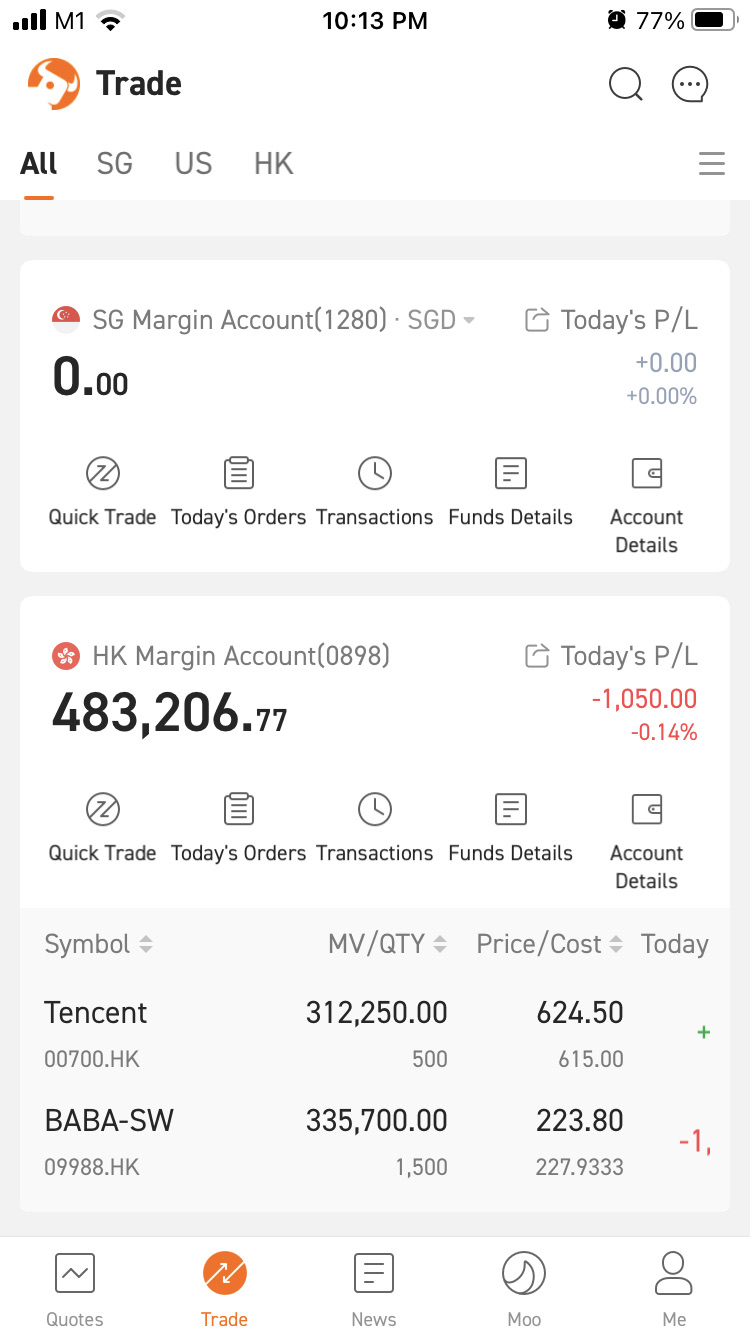Open the search magnifier icon
750x1334 pixels.
(626, 84)
